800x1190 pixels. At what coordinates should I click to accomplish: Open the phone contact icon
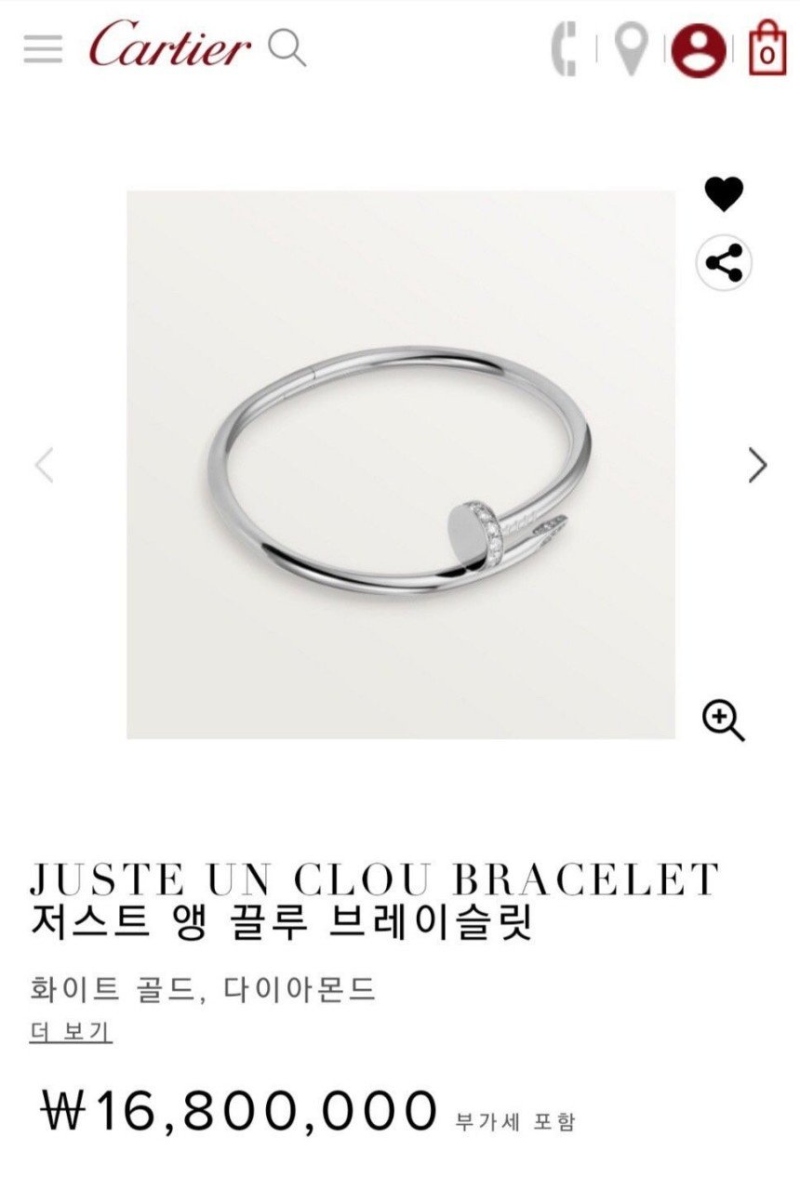pos(566,49)
